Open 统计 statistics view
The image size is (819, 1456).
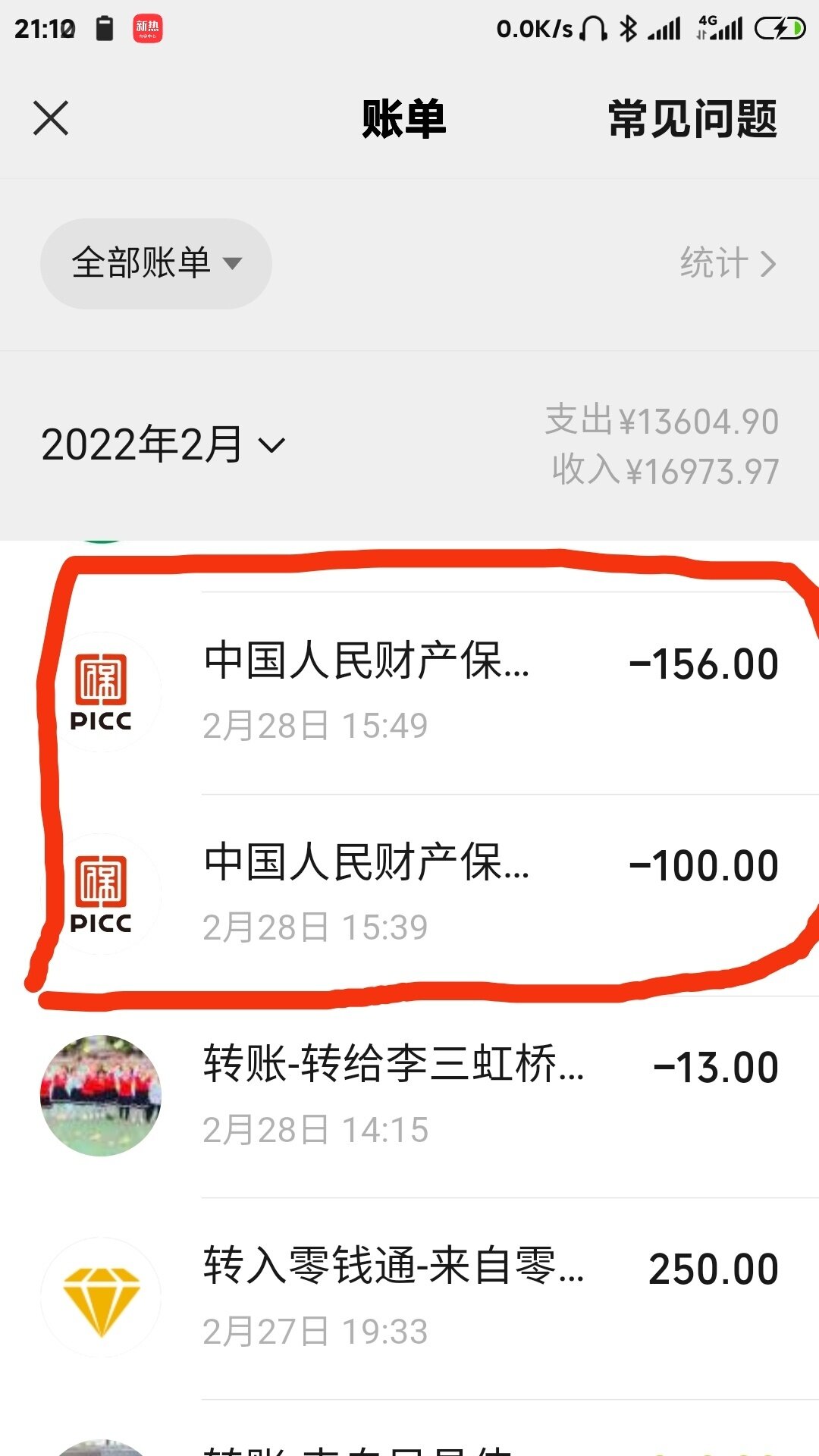(x=727, y=264)
